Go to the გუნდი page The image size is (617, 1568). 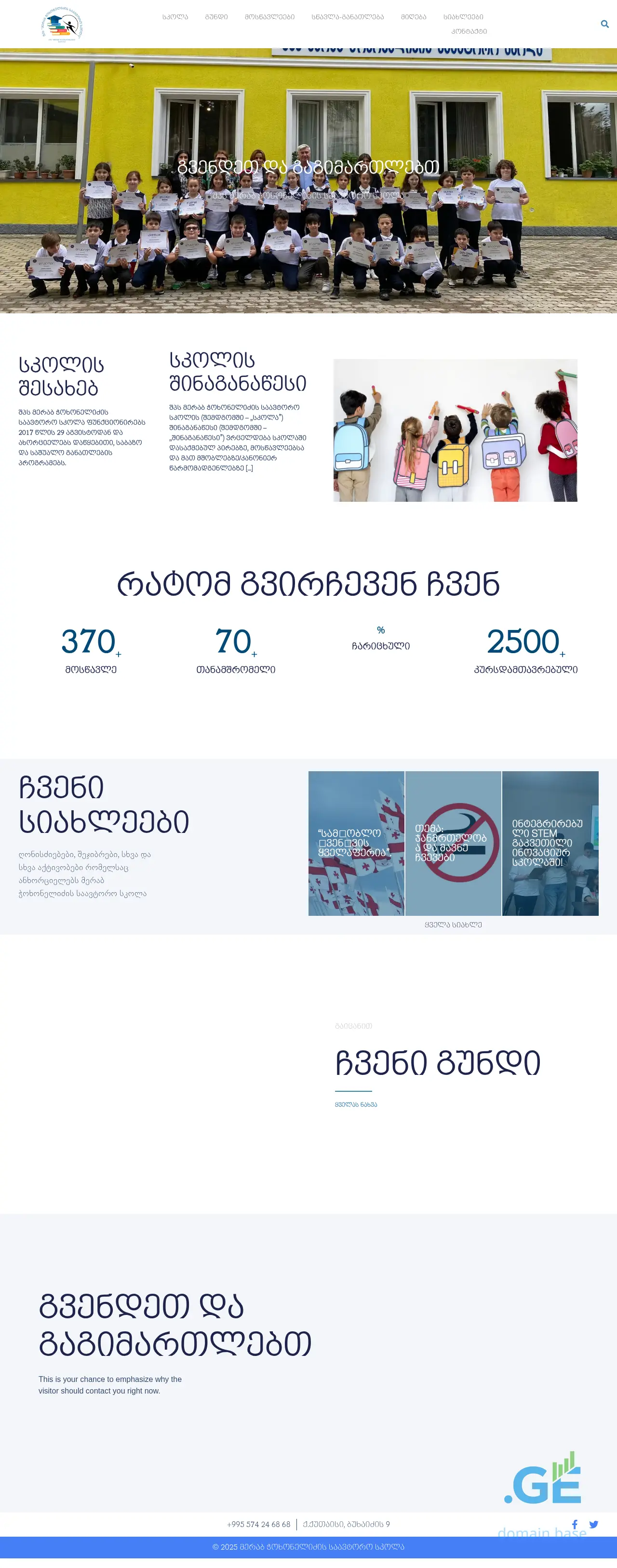(216, 17)
